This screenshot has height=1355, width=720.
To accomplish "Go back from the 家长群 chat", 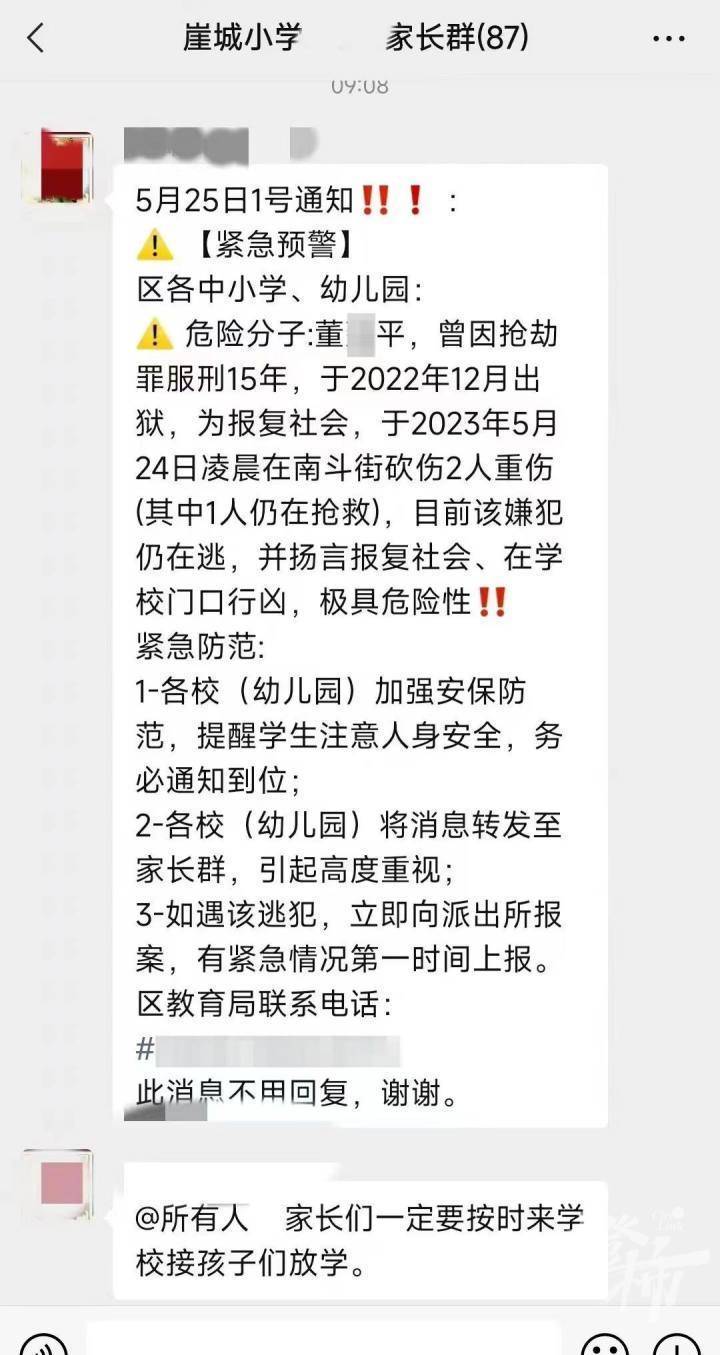I will [36, 39].
